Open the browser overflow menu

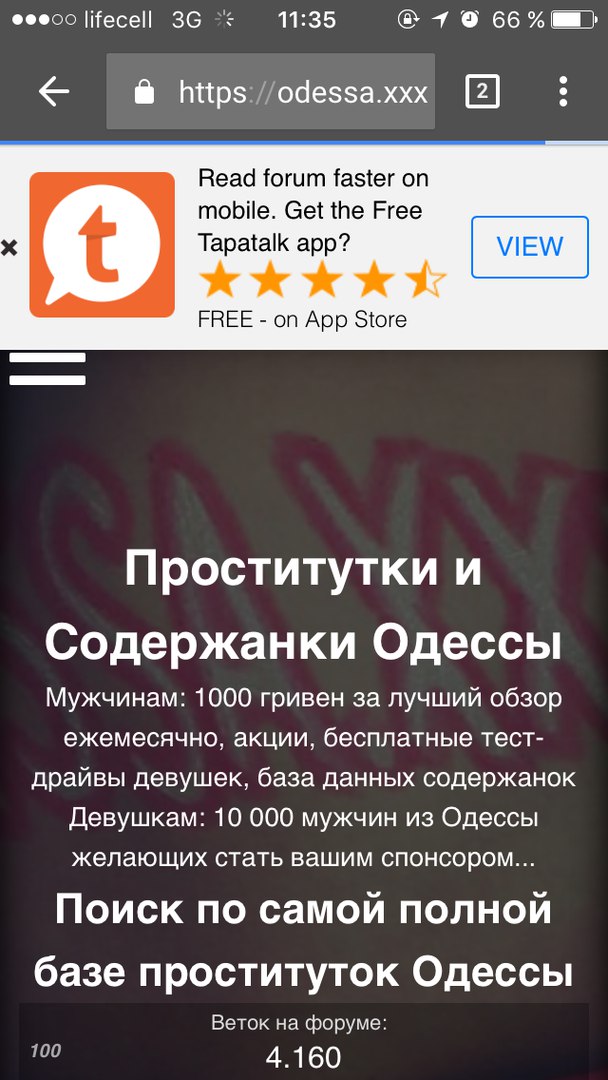(x=563, y=92)
